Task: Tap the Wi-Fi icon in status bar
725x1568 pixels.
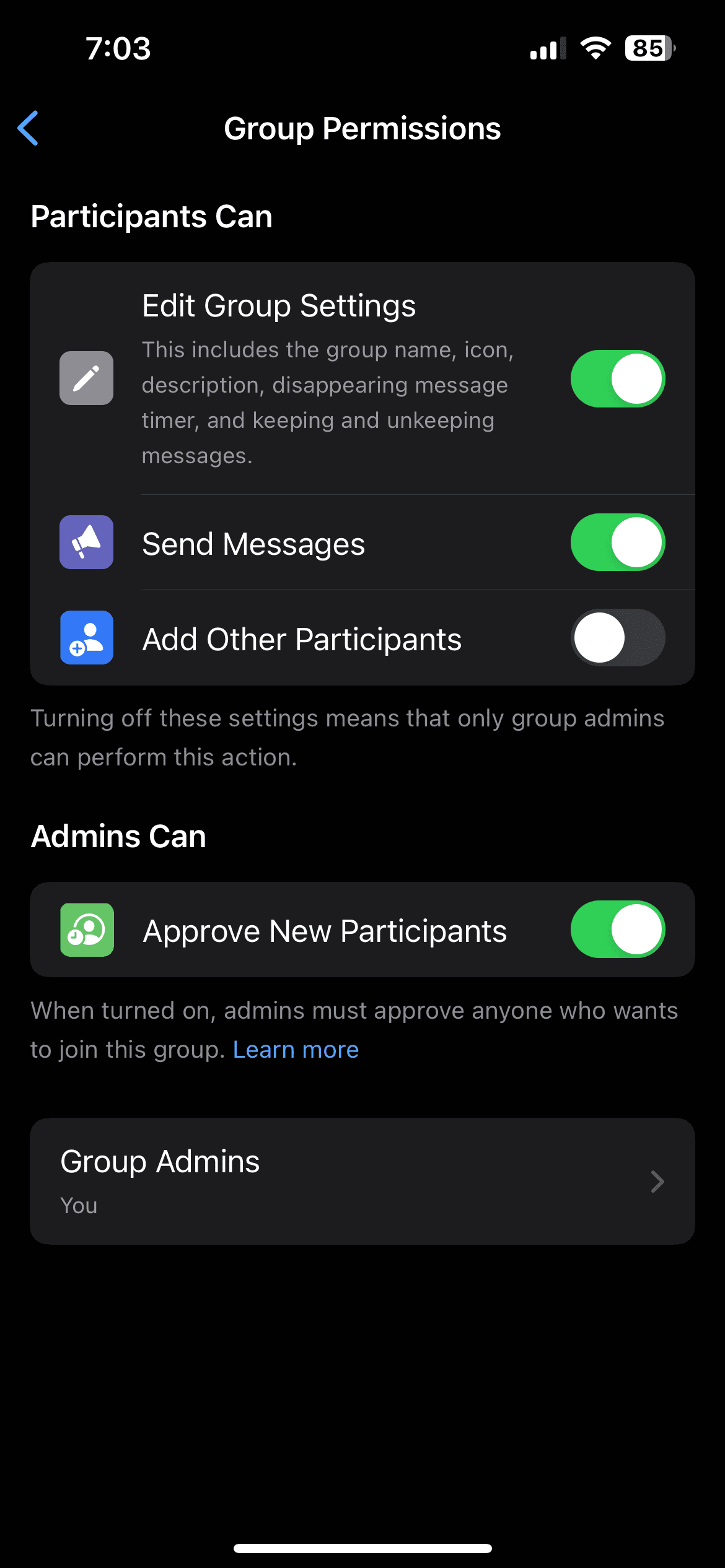Action: [595, 48]
